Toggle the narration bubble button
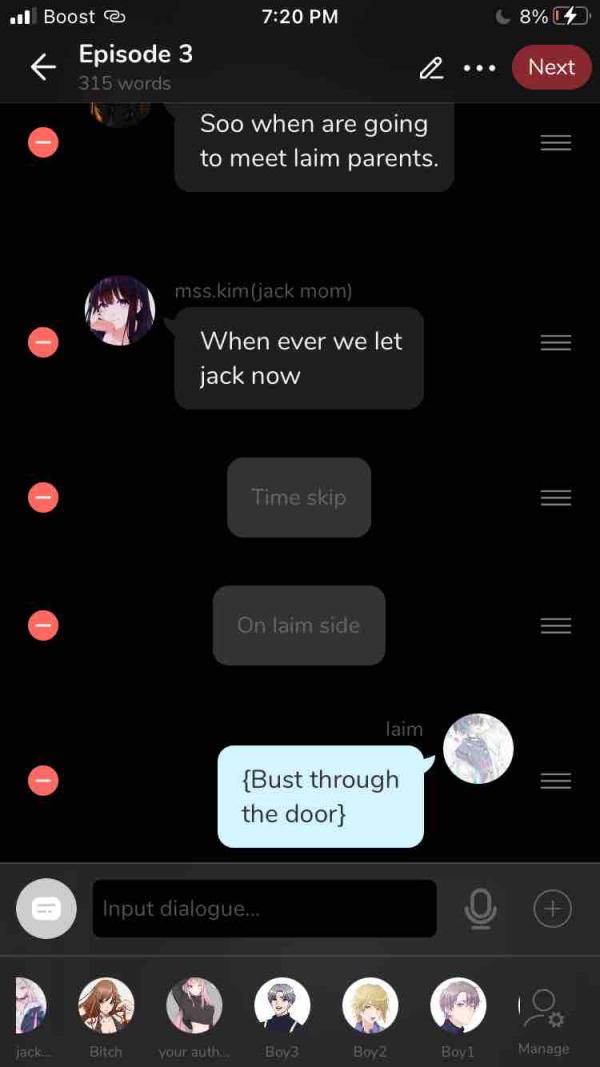600x1067 pixels. tap(46, 908)
